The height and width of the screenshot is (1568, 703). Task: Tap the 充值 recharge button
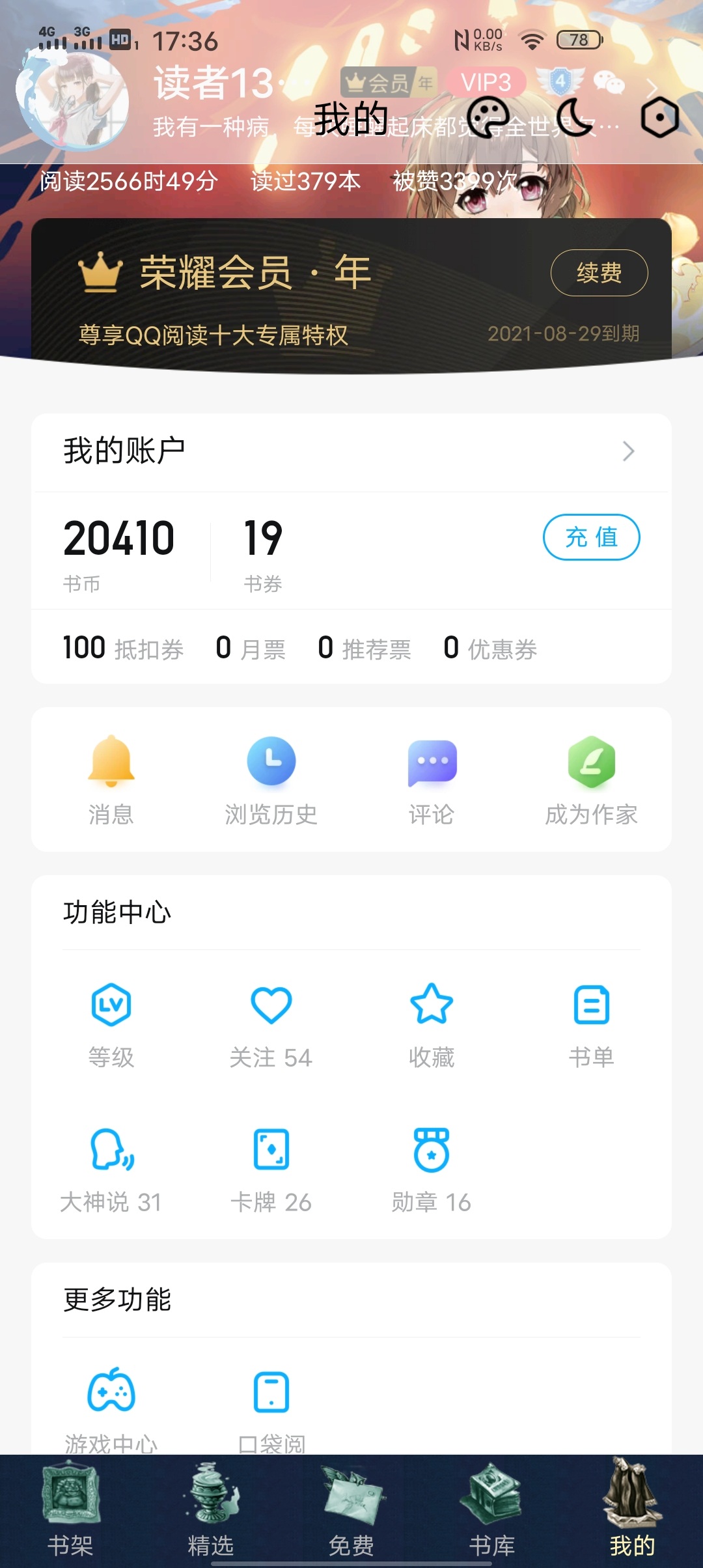591,537
